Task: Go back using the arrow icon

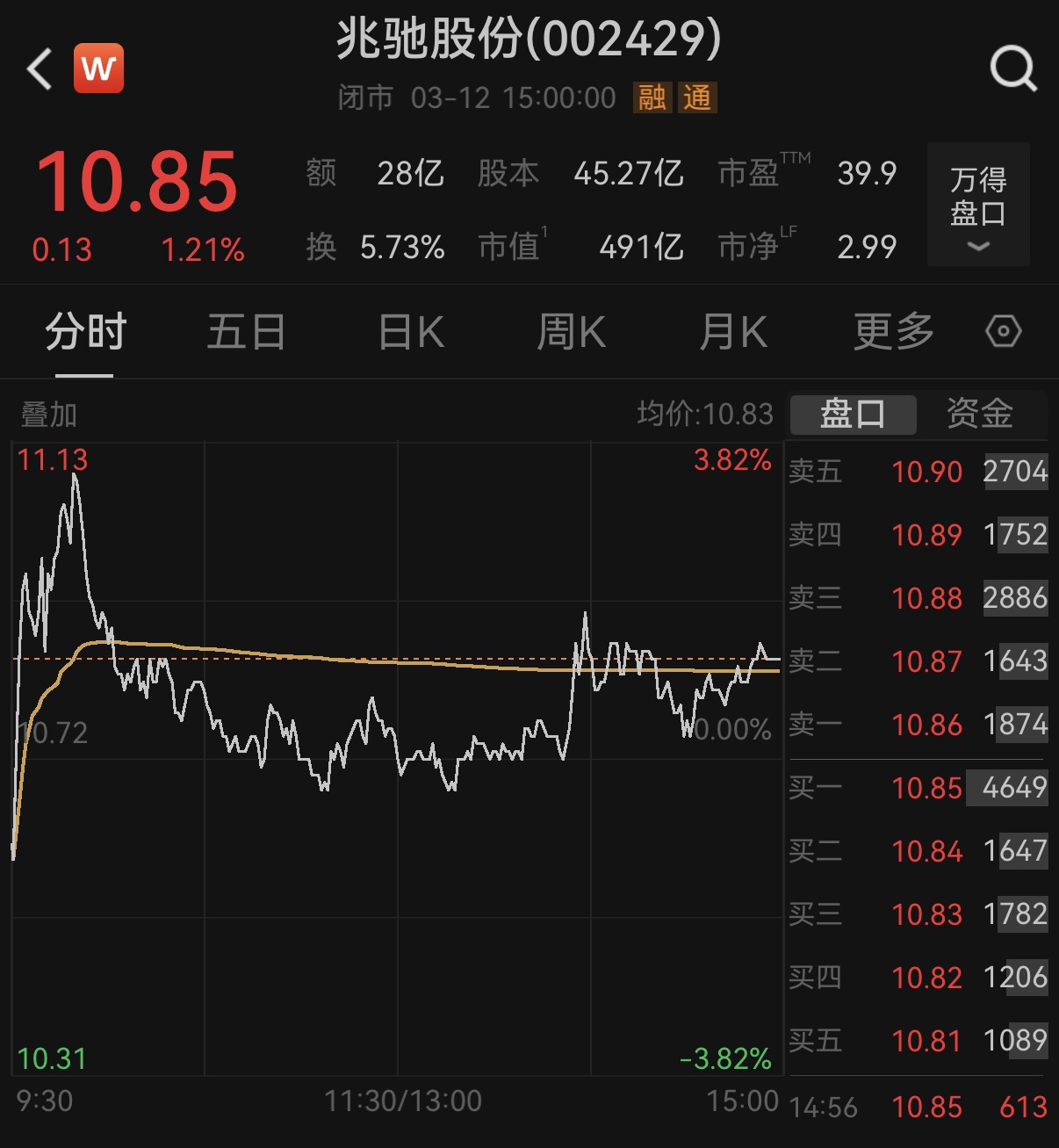Action: 40,69
